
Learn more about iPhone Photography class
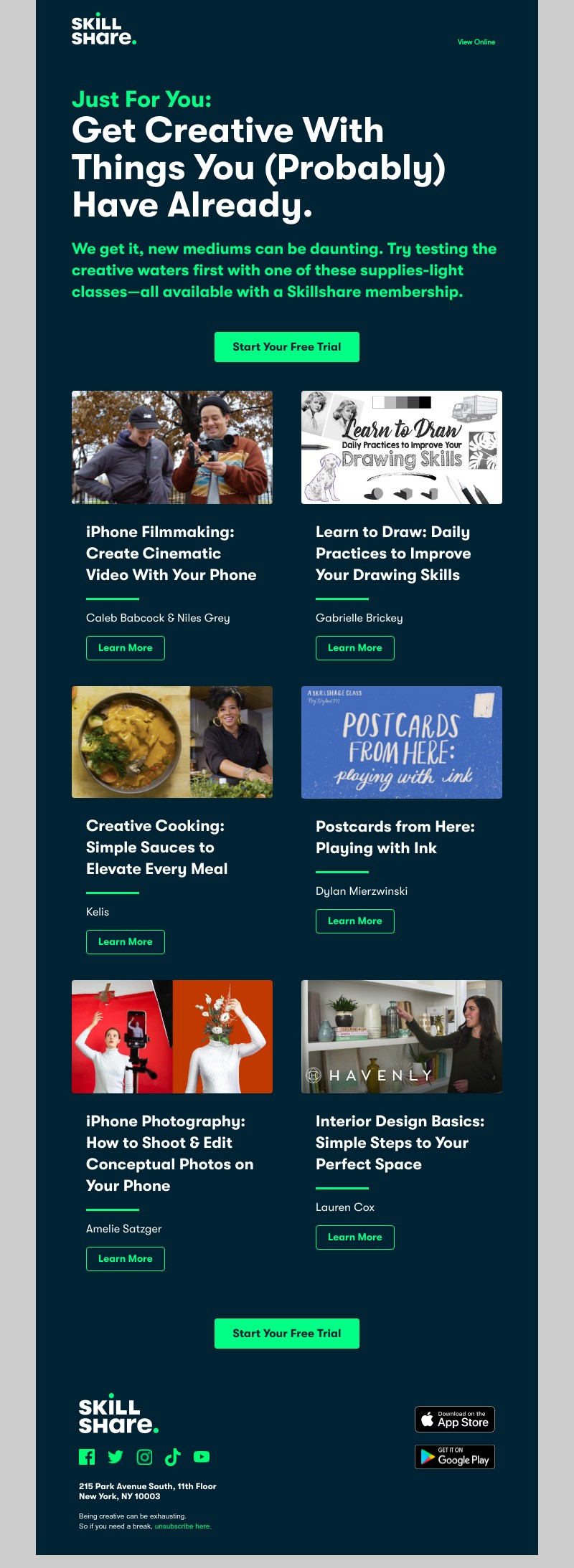126,1259
